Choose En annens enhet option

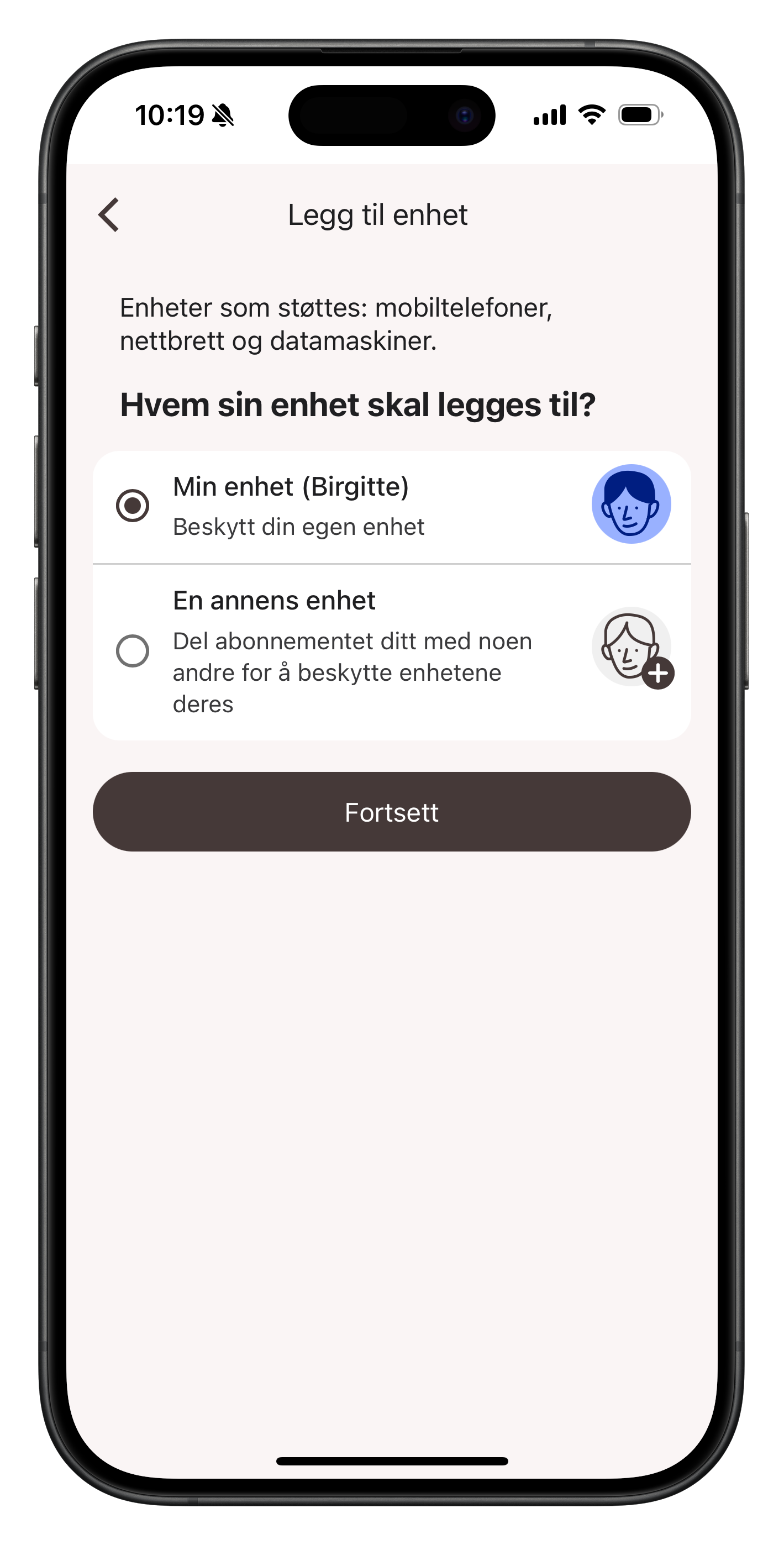click(x=133, y=651)
